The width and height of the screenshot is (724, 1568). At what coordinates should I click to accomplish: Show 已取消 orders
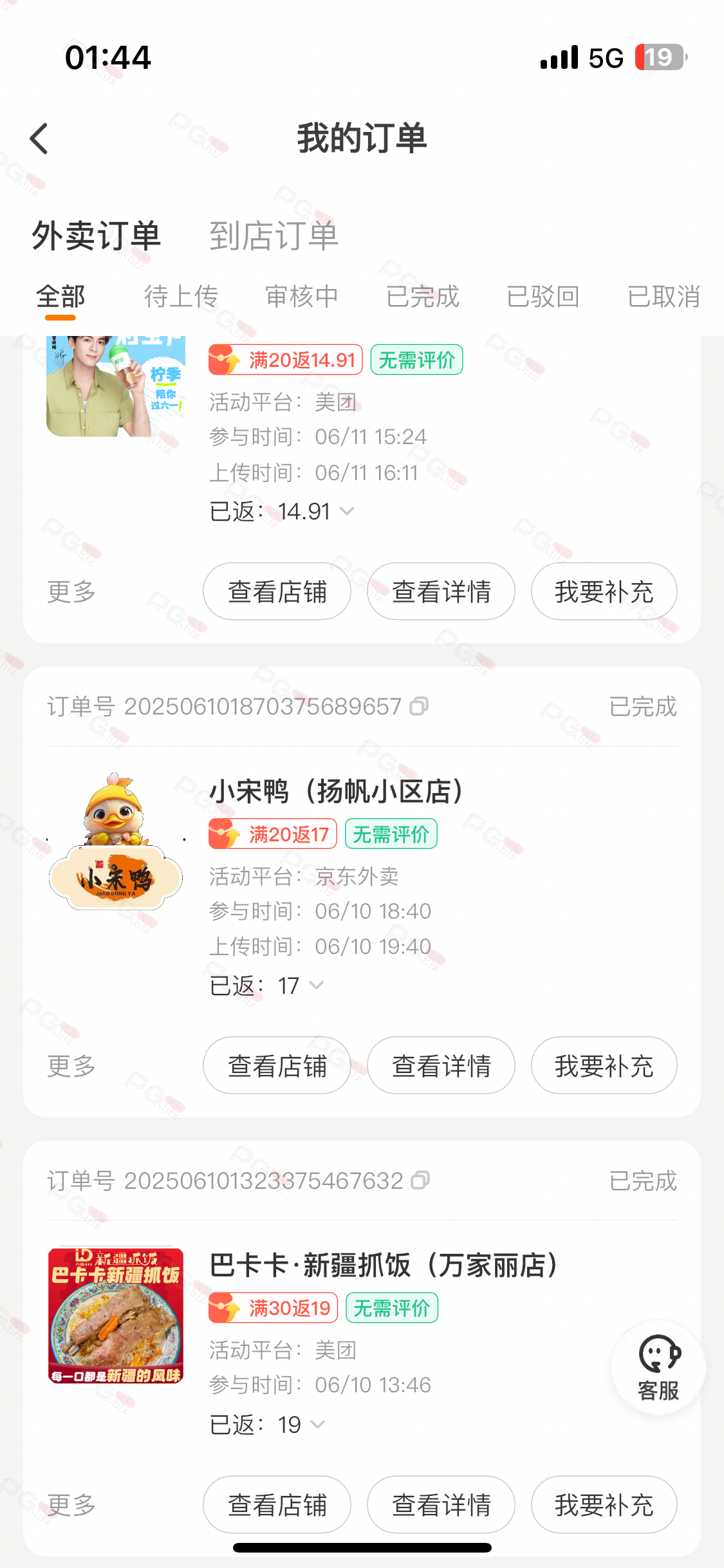click(x=663, y=297)
